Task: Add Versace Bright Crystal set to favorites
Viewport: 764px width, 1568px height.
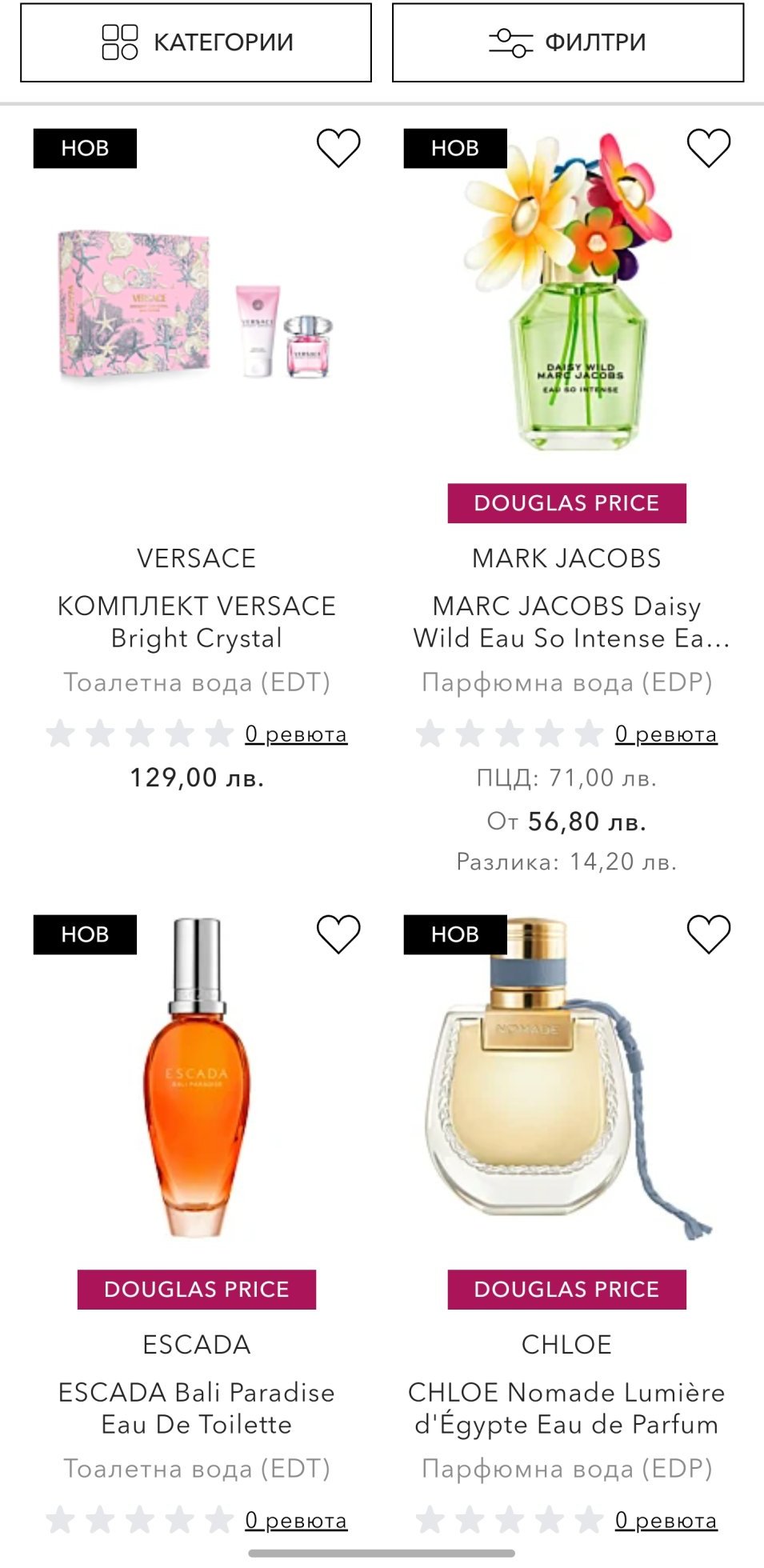Action: tap(338, 149)
